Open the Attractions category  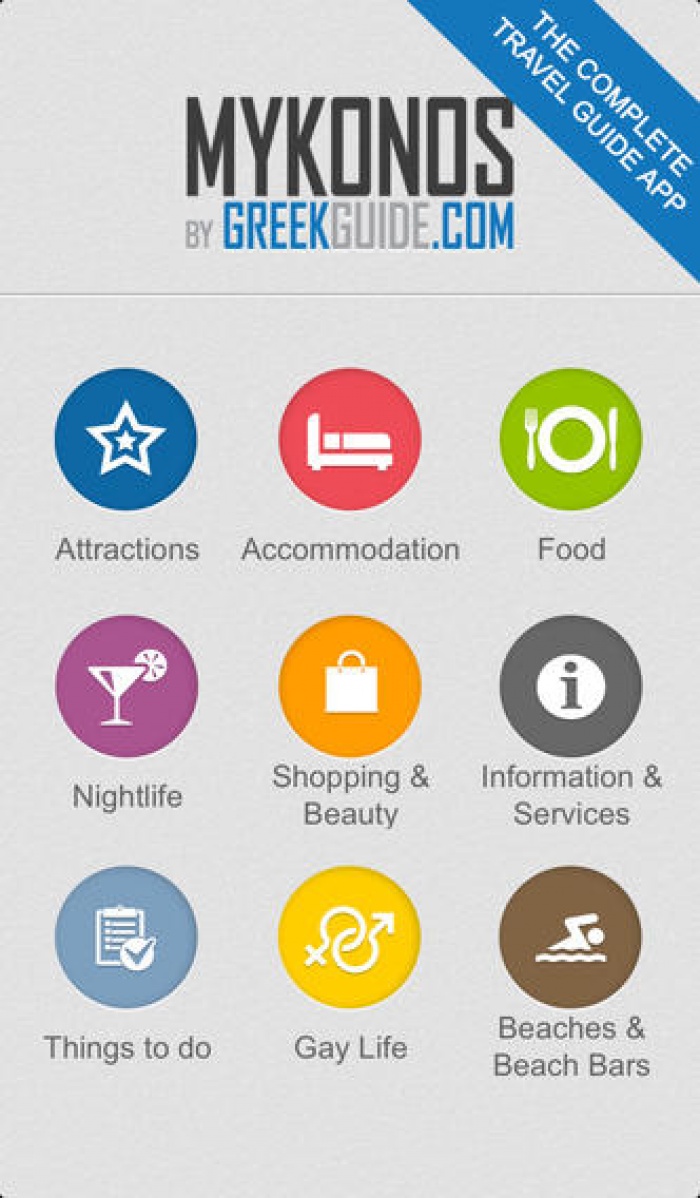[126, 440]
